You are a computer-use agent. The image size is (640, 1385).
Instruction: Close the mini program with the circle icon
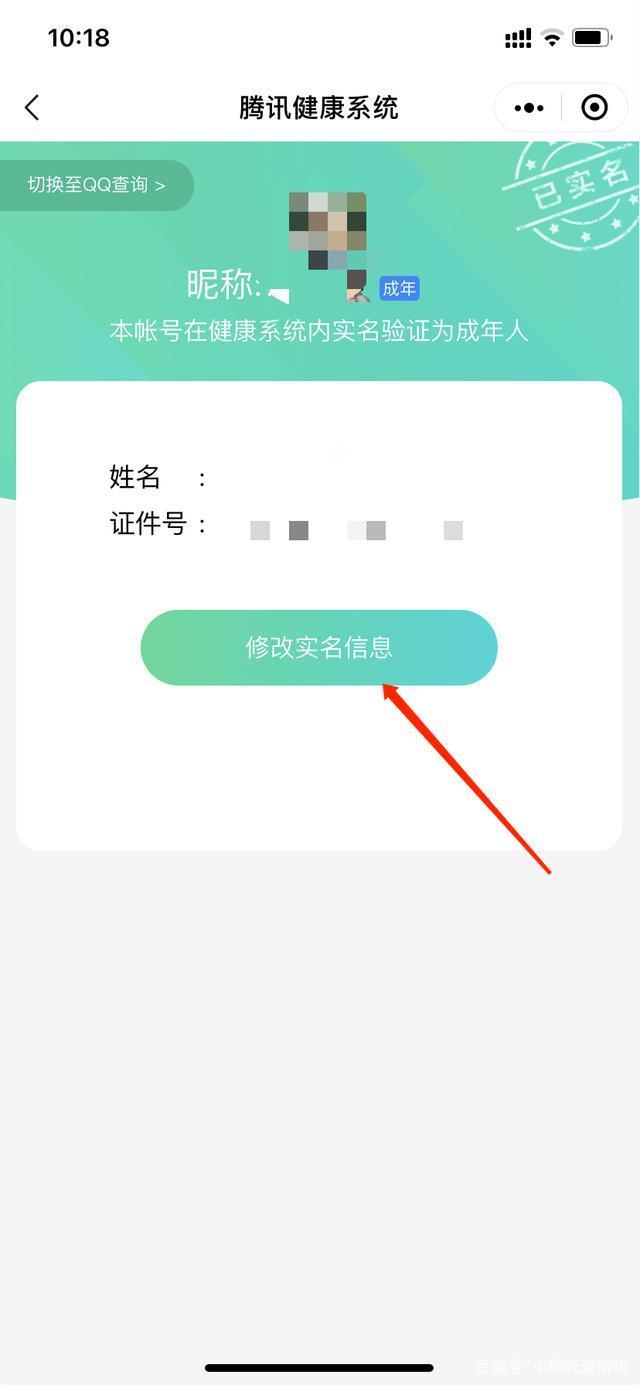coord(594,108)
